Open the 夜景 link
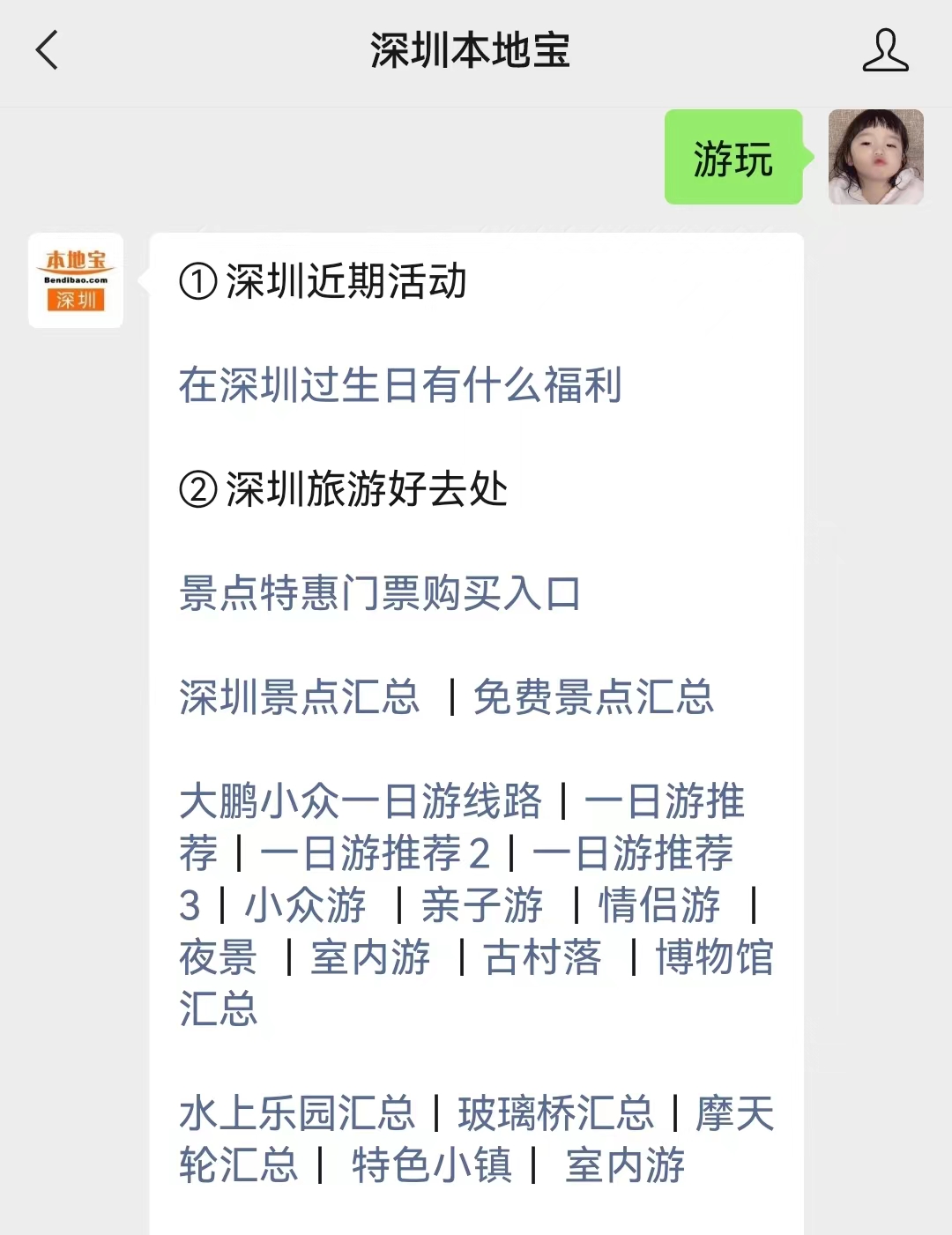Image resolution: width=952 pixels, height=1235 pixels. (x=218, y=957)
